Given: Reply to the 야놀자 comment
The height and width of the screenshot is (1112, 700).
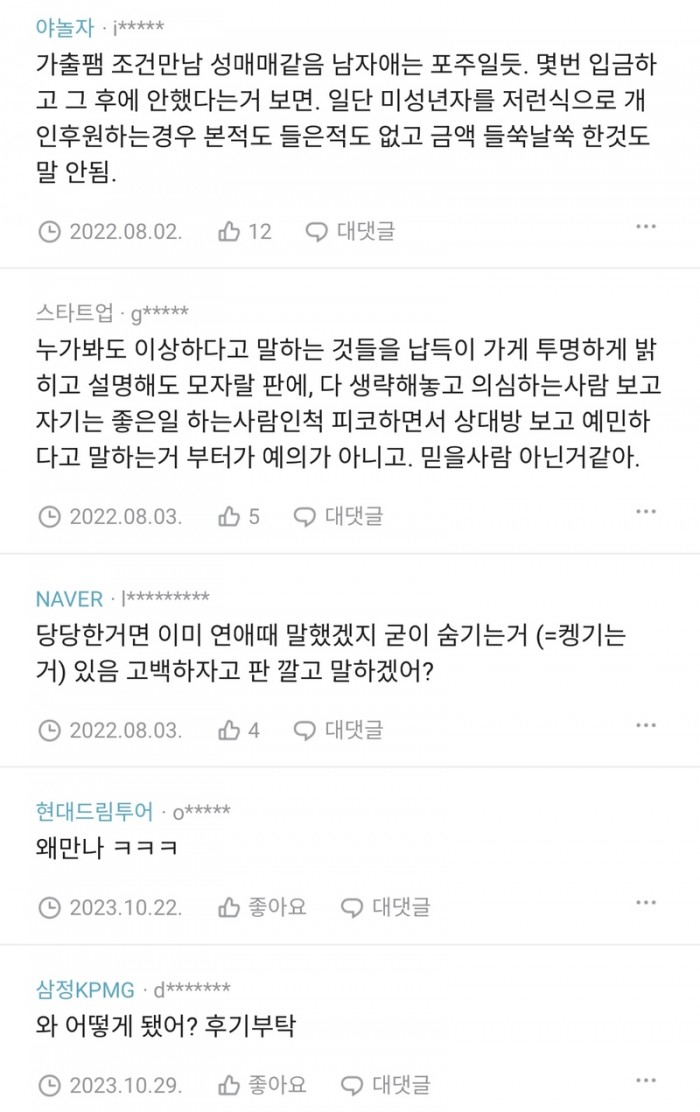Looking at the screenshot, I should coord(350,232).
